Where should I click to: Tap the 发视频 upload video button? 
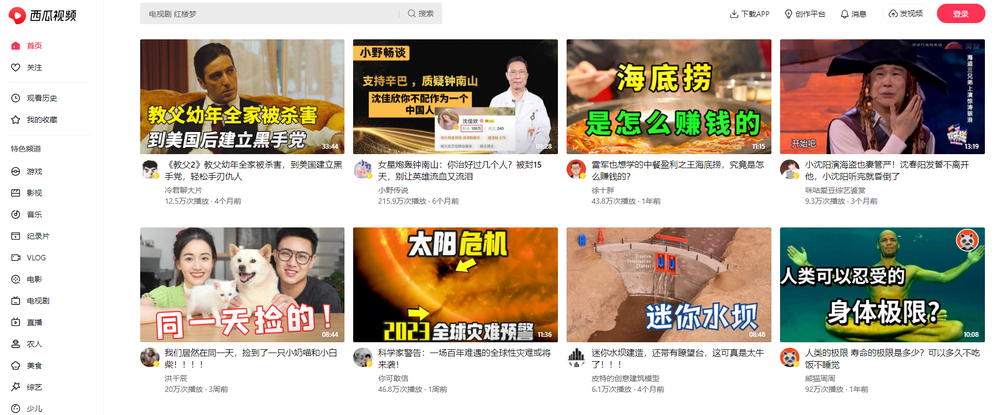[x=905, y=14]
